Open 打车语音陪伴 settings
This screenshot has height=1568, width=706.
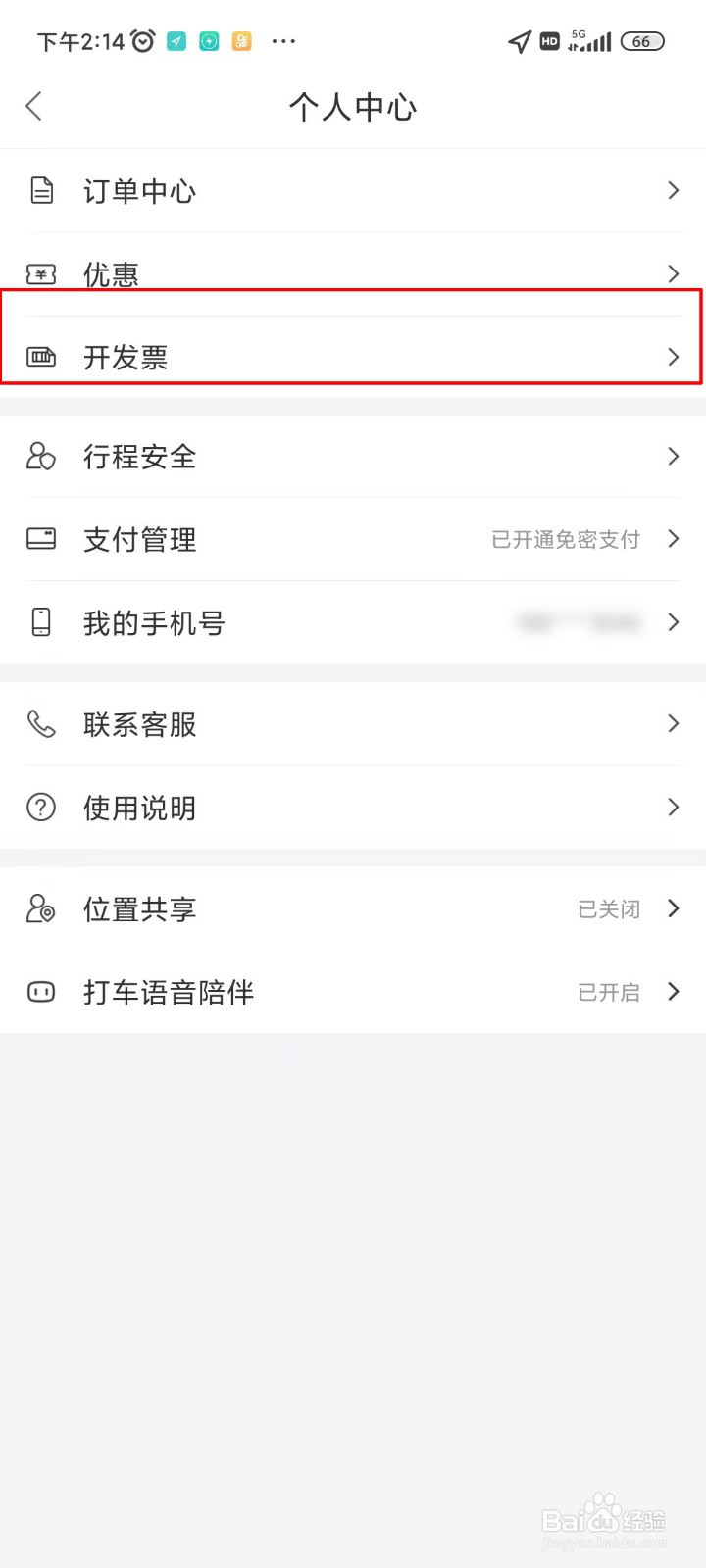(353, 992)
